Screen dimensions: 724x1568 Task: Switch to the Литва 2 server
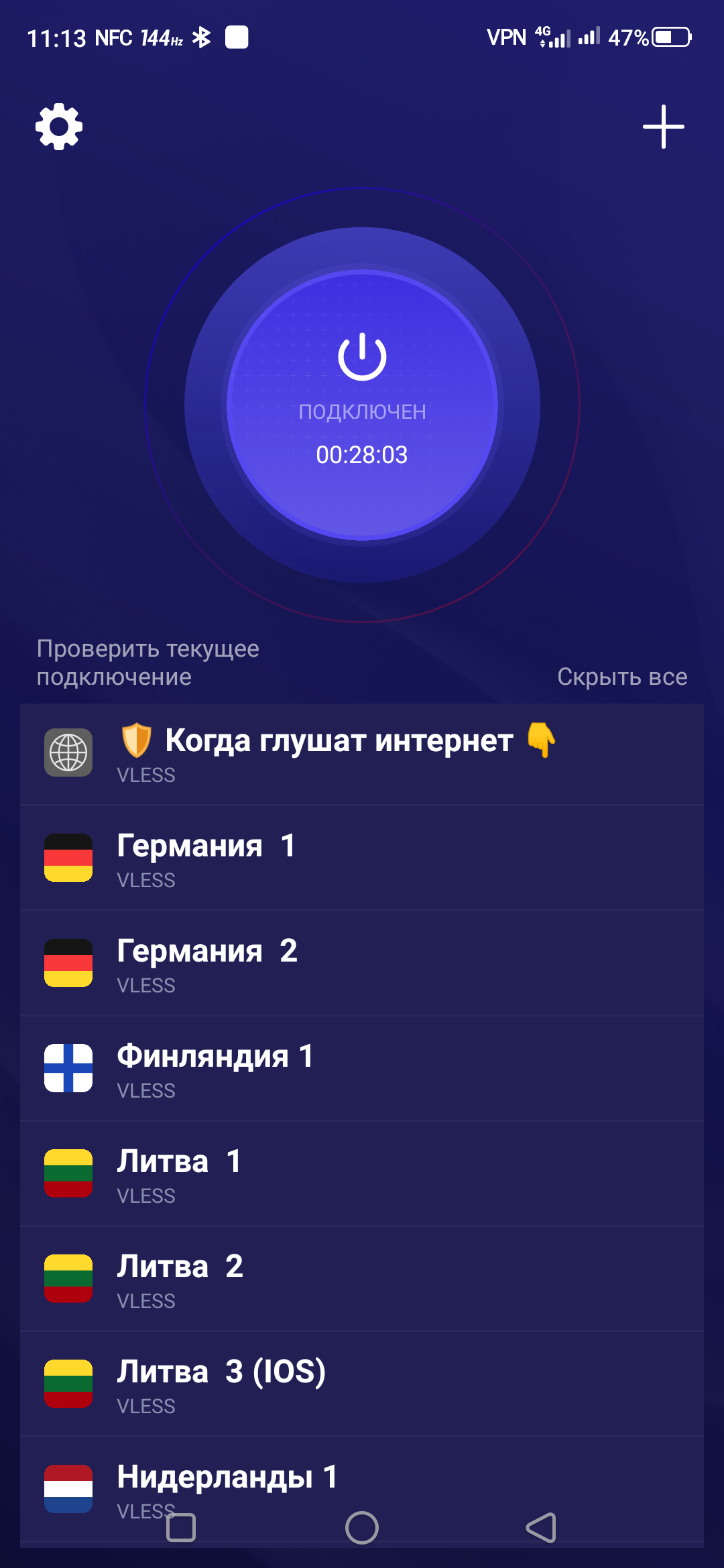(362, 1279)
